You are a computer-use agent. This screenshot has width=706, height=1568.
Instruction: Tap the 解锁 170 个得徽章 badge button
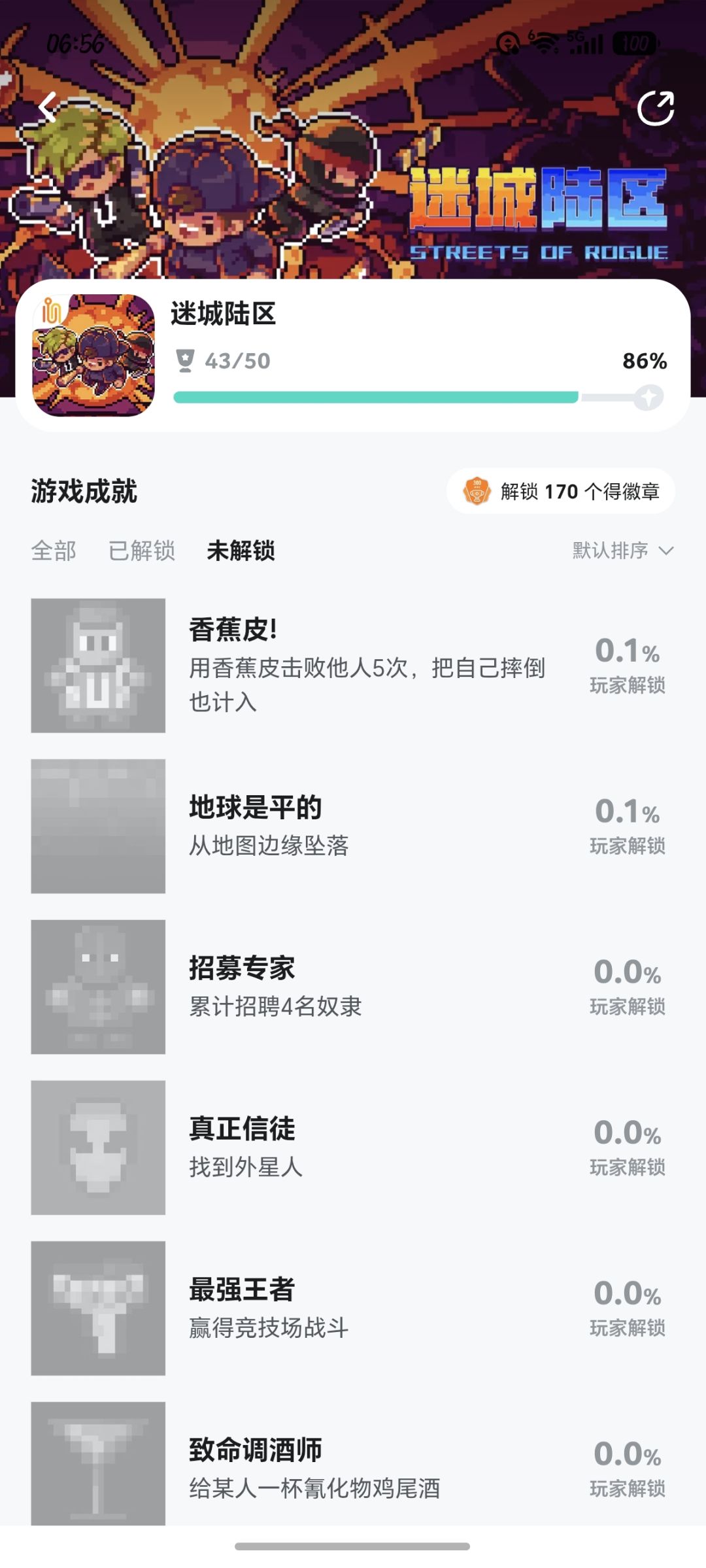(561, 491)
